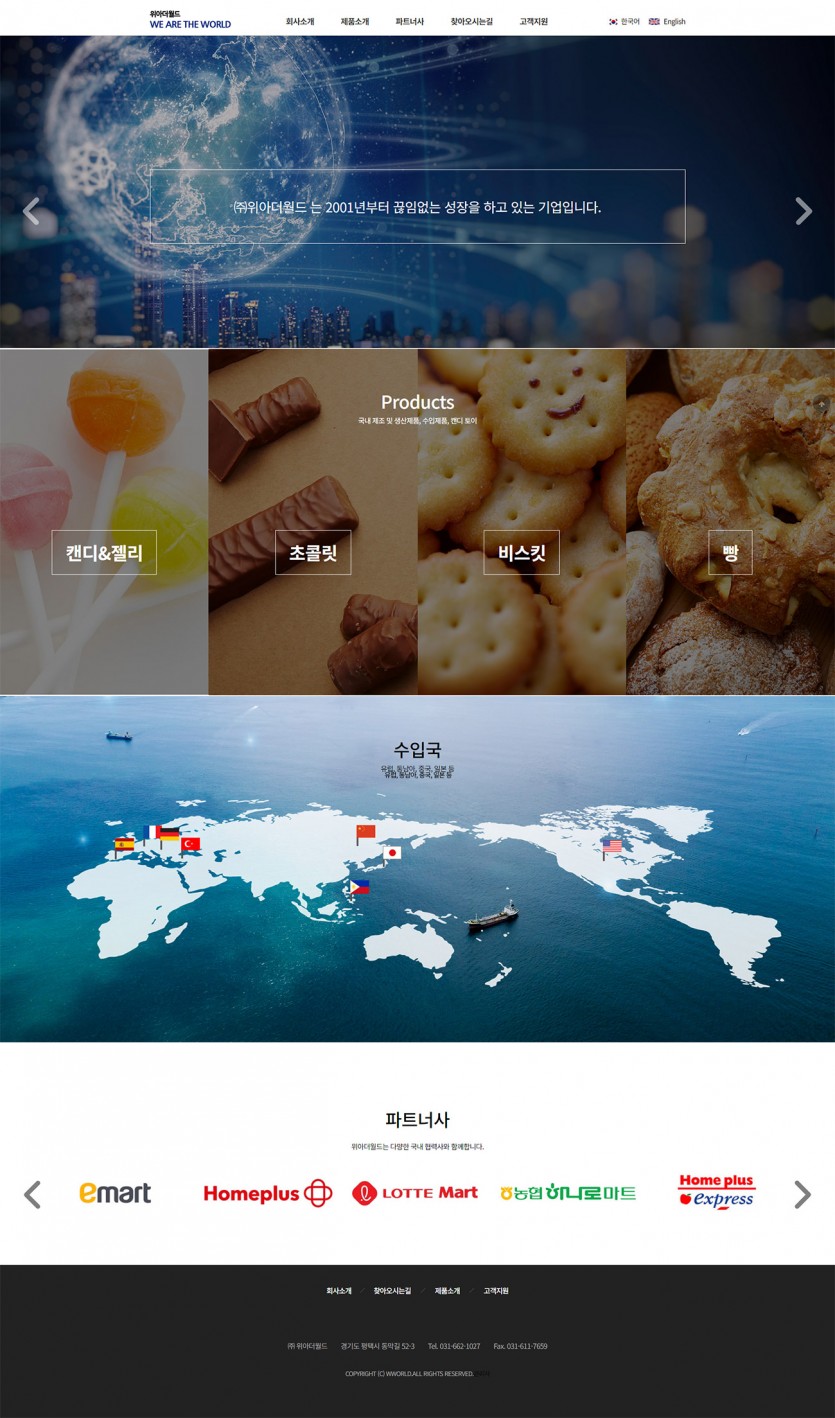Open the 회사소개 menu in header
835x1418 pixels.
coord(300,21)
